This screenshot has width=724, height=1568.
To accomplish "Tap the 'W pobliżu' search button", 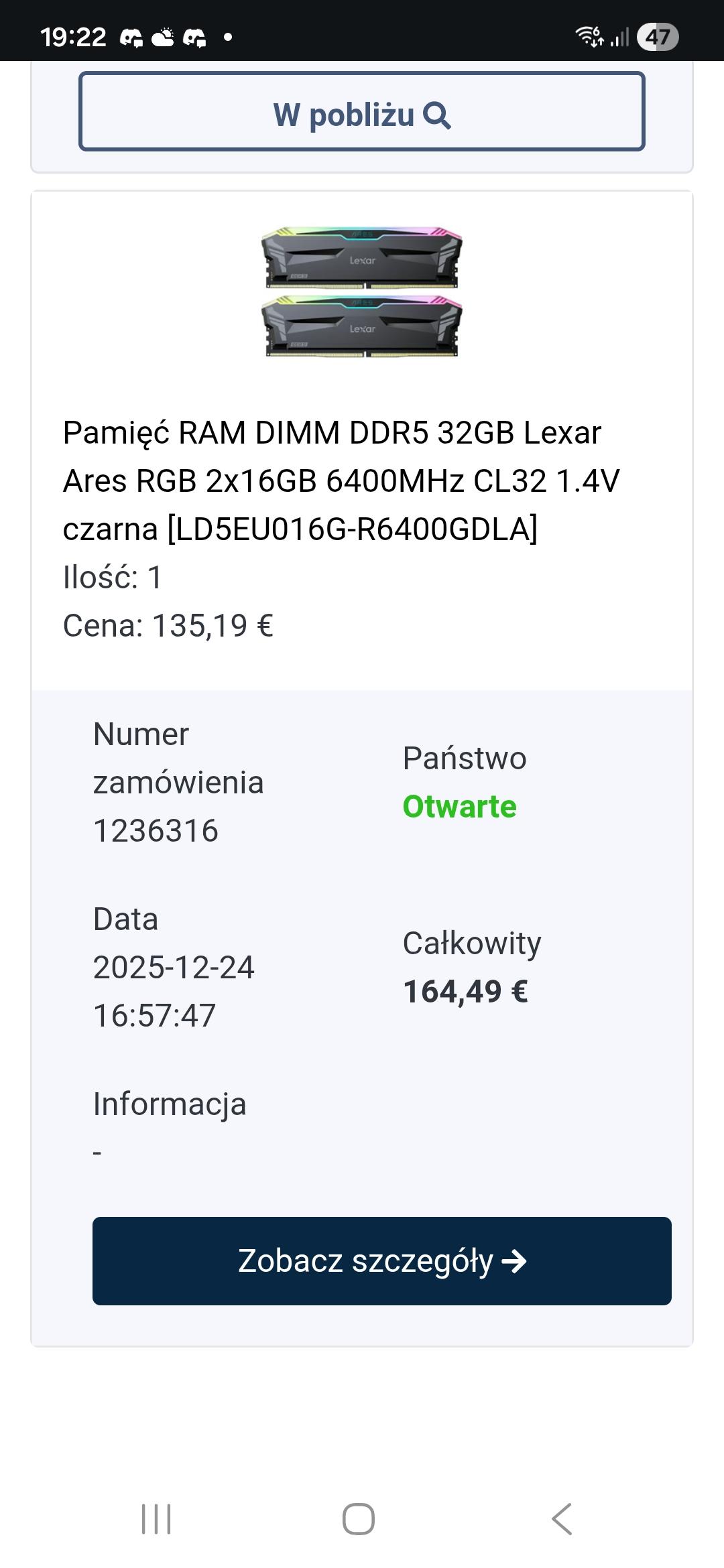I will (362, 112).
